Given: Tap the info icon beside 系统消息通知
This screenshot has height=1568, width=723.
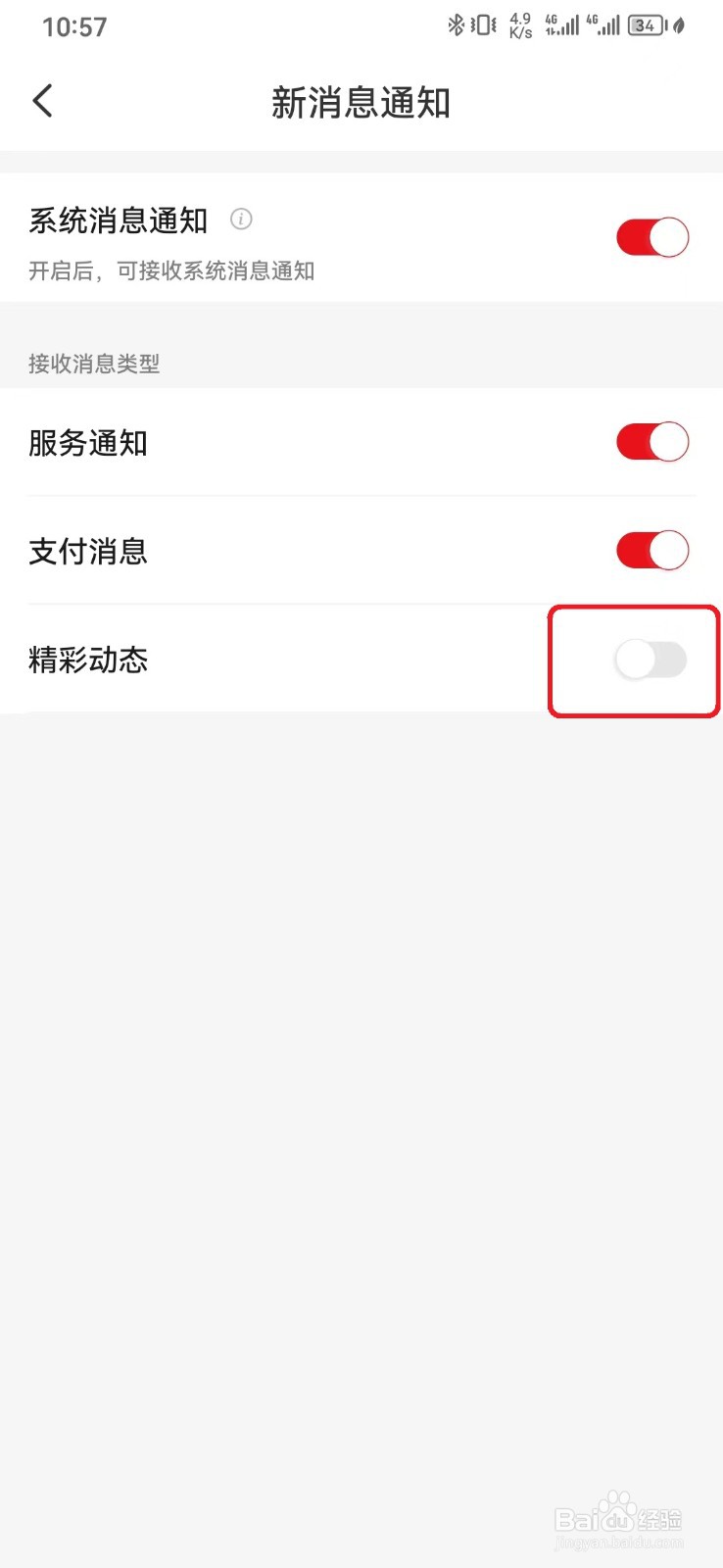Looking at the screenshot, I should coord(242,220).
